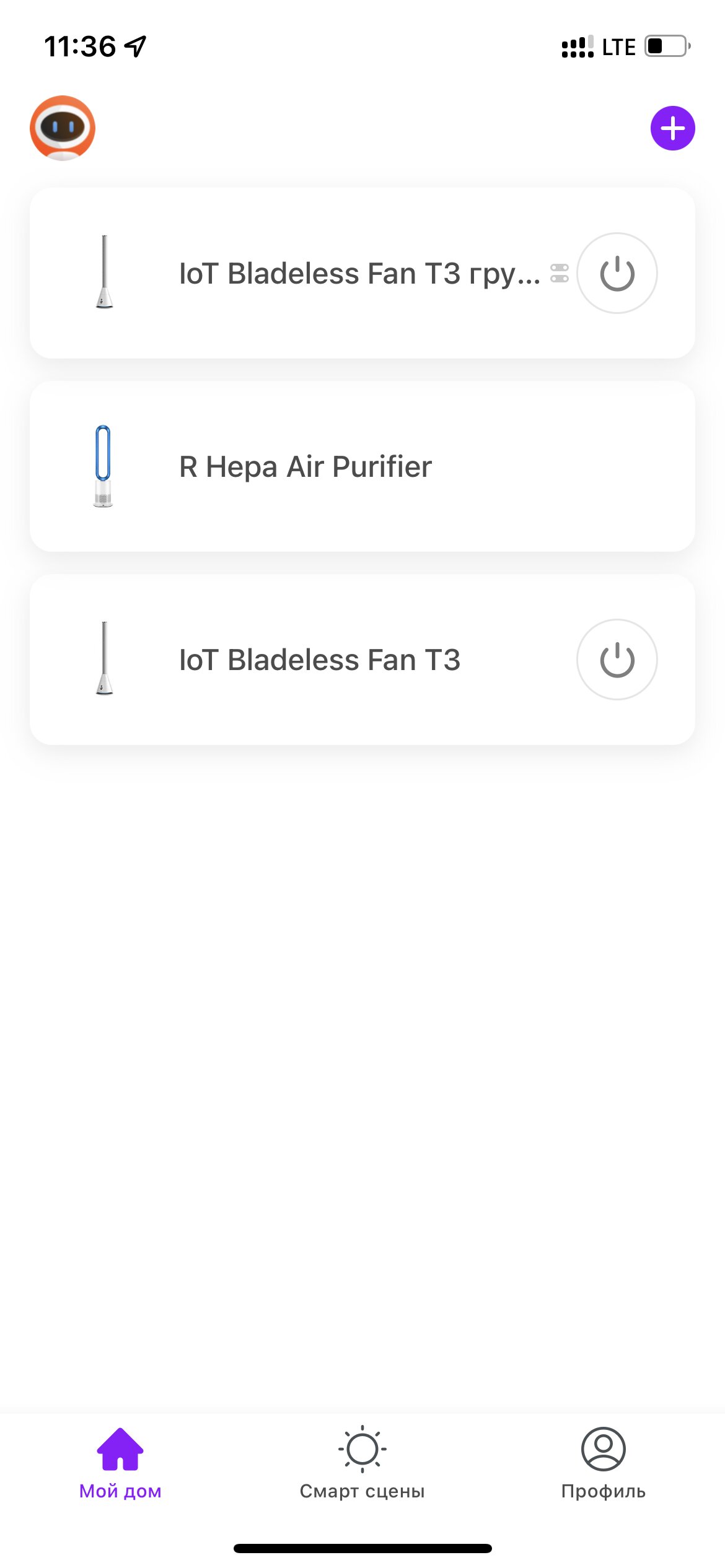The image size is (725, 1568).
Task: Select the Мой дом tab
Action: (120, 1464)
